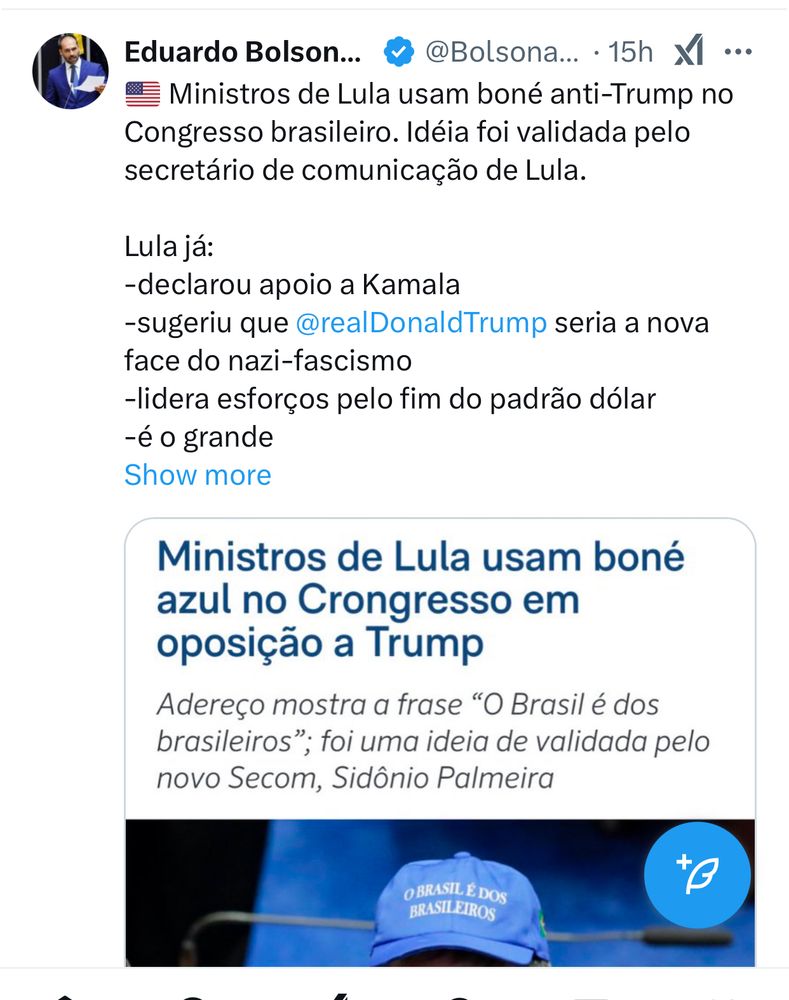The image size is (789, 1000).
Task: Expand the post with Show more
Action: click(x=197, y=474)
